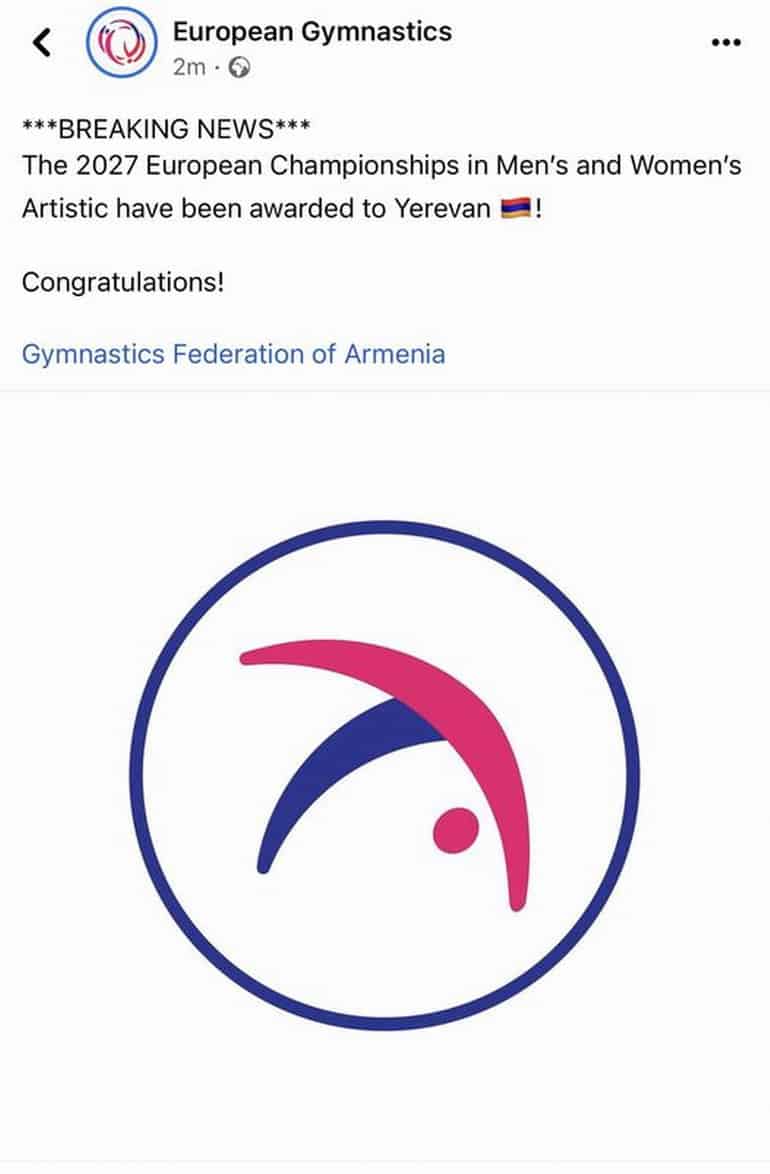Tap the Congratulations line of text
770x1174 pixels.
tap(124, 283)
